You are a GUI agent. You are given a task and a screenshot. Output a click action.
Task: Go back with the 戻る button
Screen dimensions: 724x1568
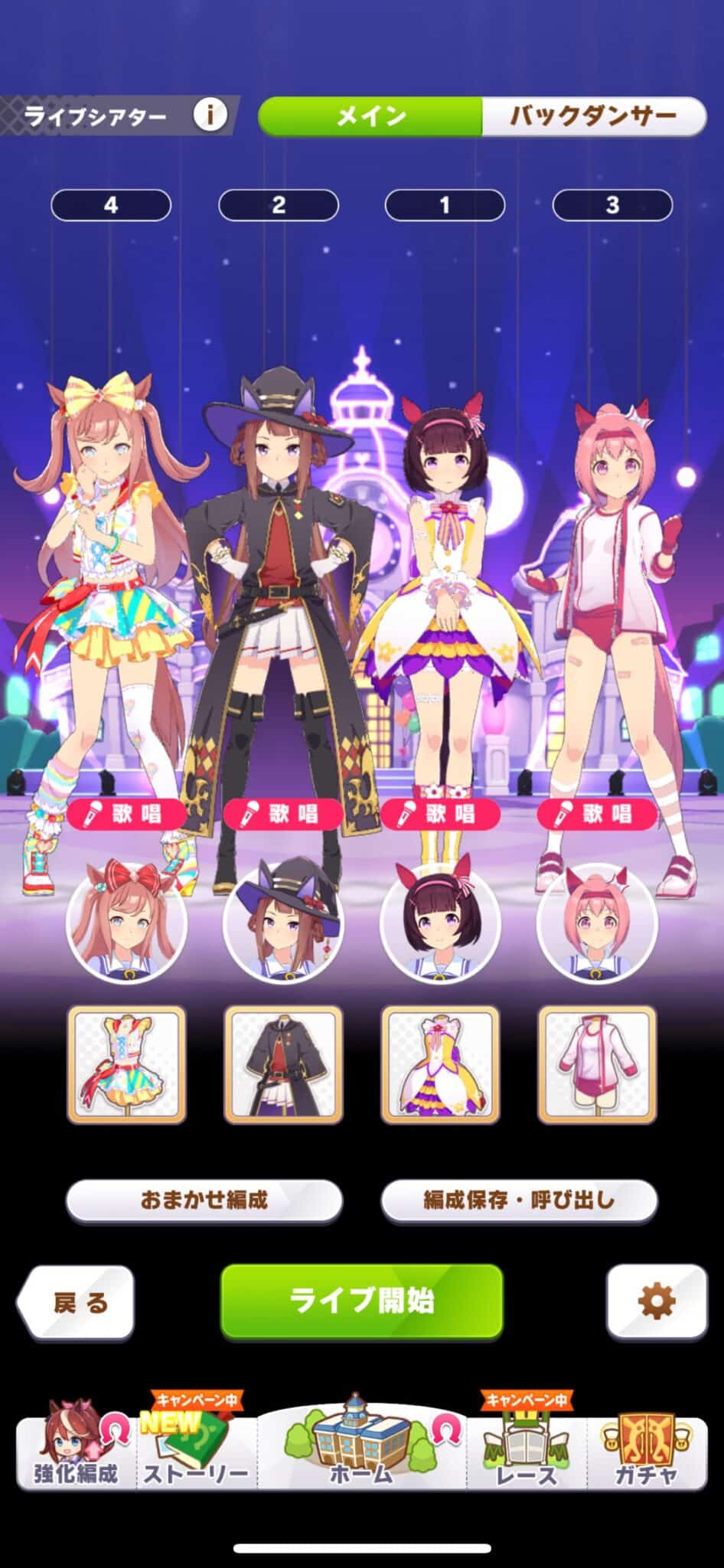pos(77,1302)
